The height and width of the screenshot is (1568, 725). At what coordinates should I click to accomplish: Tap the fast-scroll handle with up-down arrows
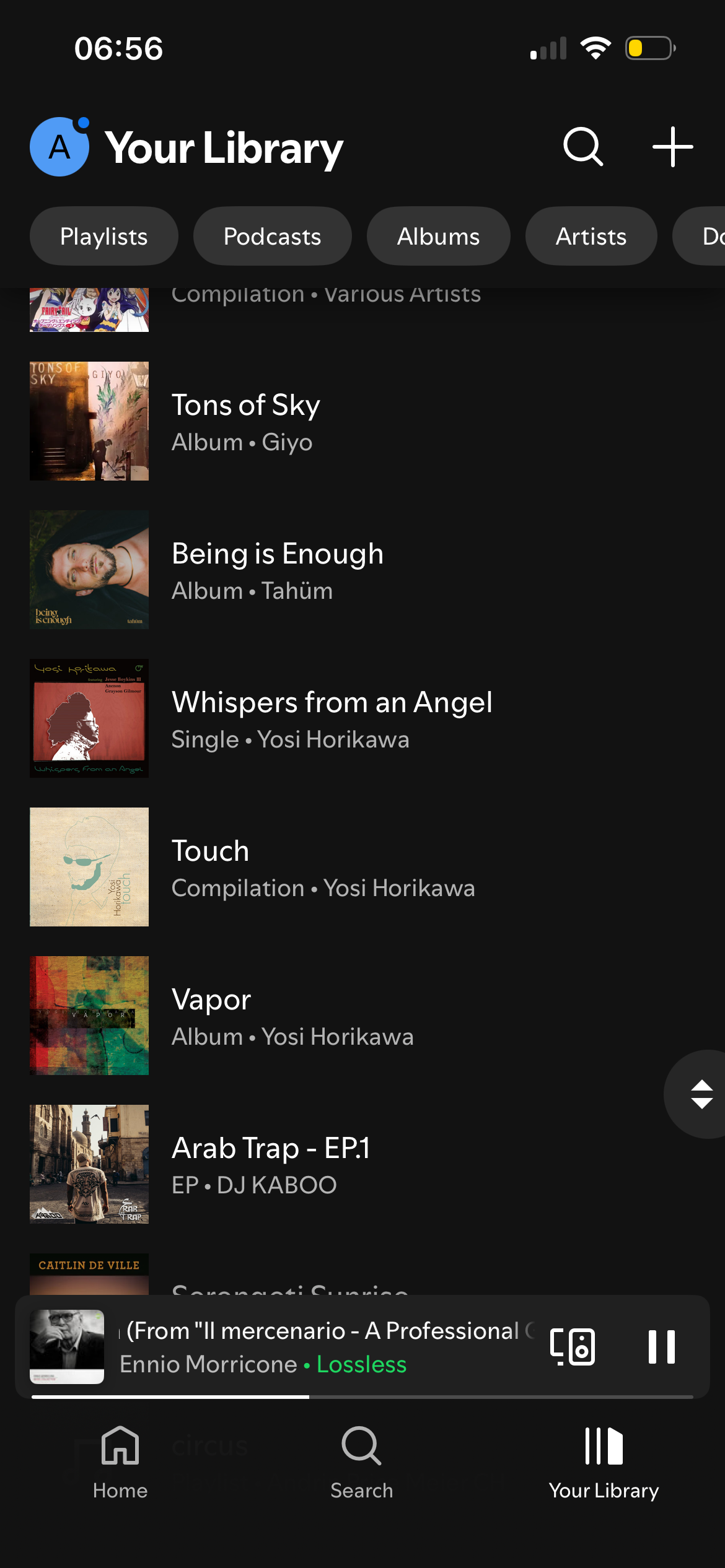point(701,1094)
